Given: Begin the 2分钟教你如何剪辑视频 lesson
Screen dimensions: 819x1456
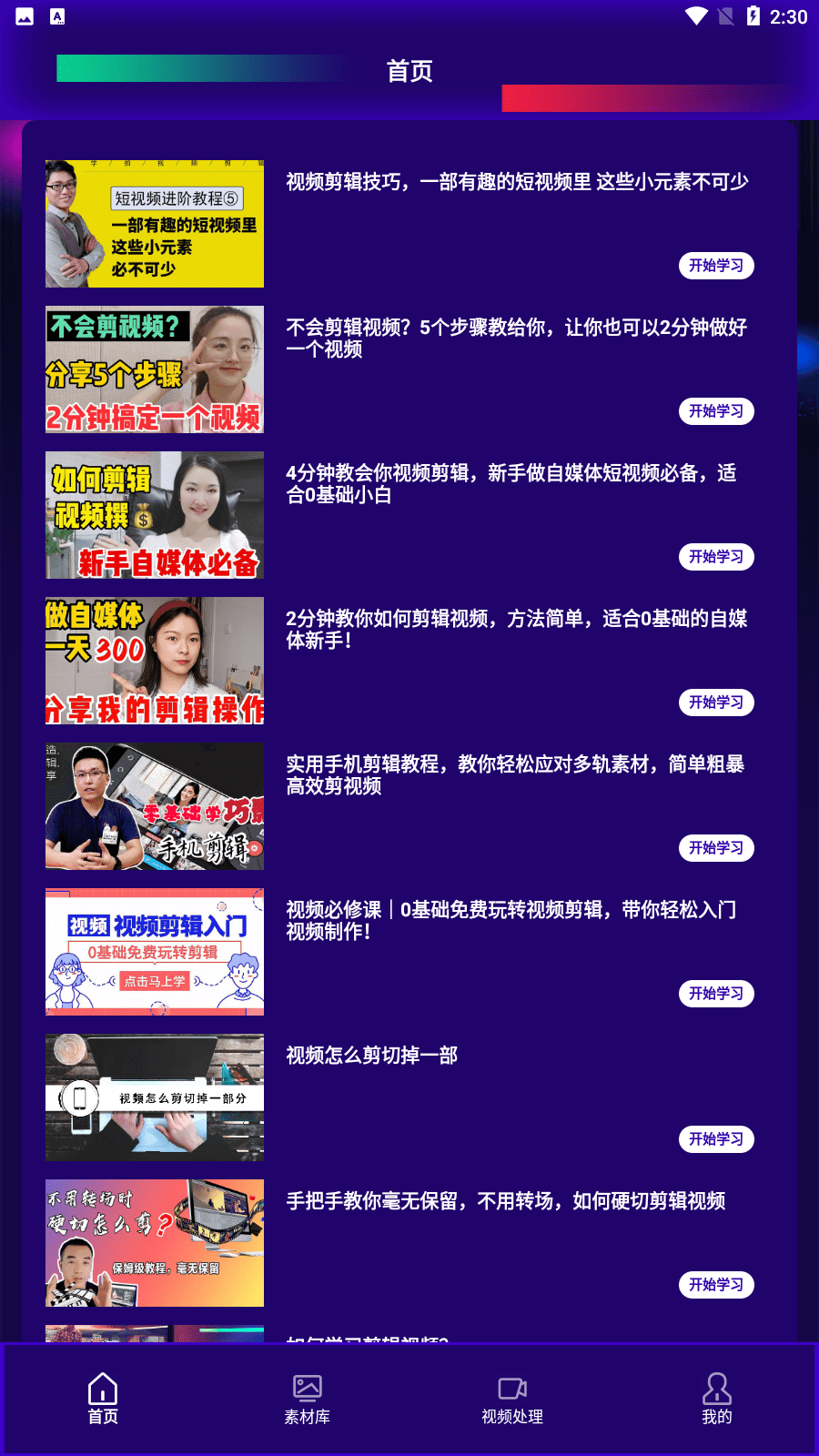Looking at the screenshot, I should tap(716, 703).
